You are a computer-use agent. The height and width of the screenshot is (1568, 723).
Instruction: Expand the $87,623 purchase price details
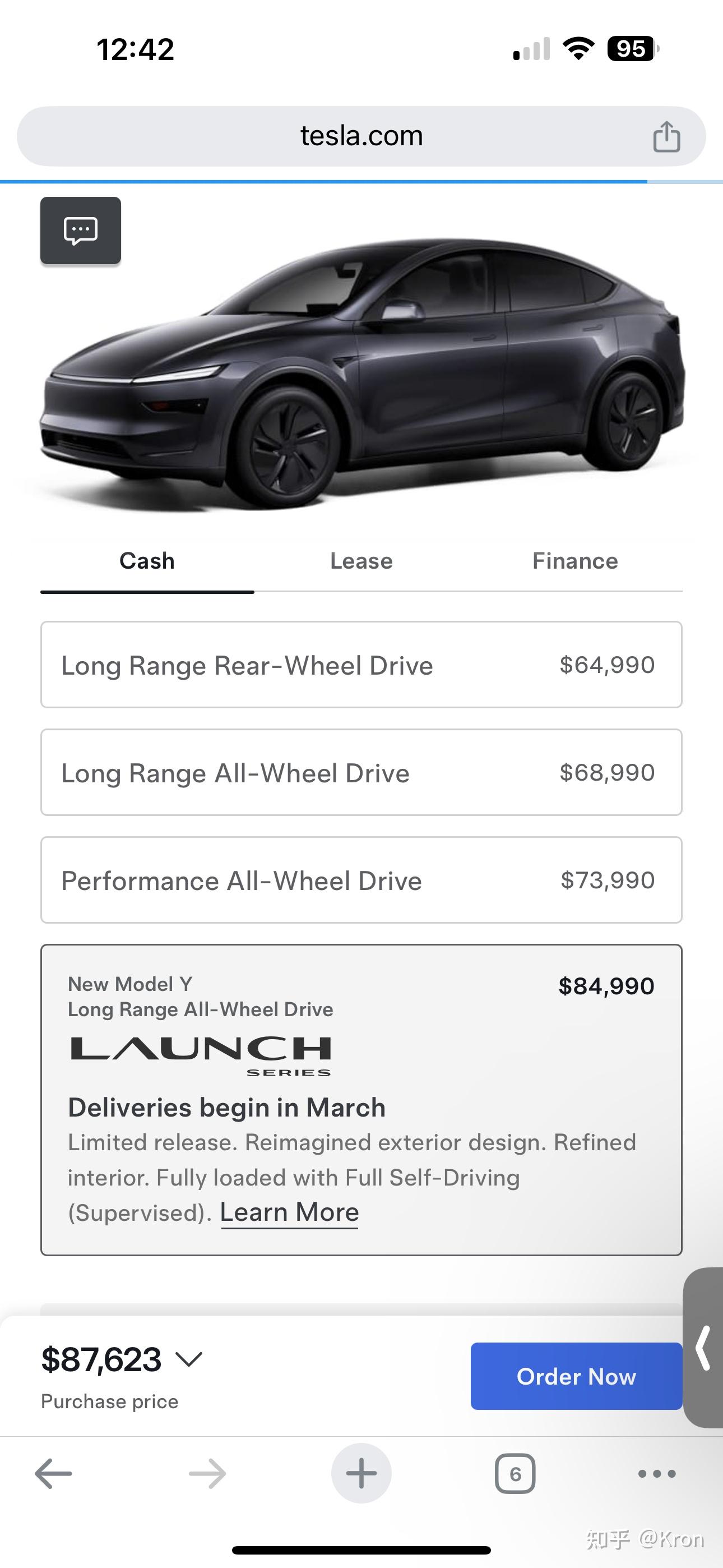click(189, 1359)
